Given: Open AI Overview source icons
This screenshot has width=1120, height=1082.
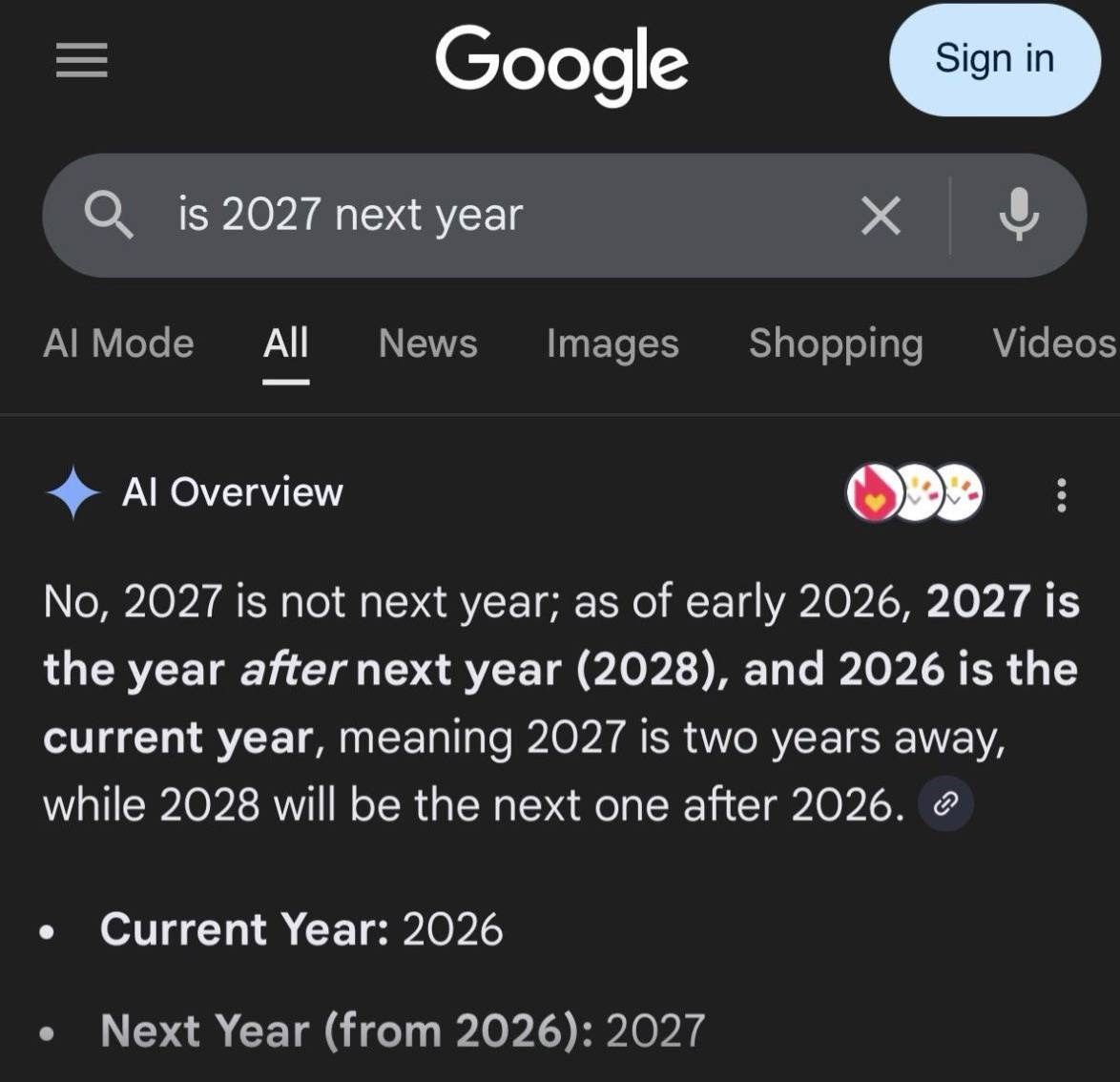Looking at the screenshot, I should coord(914,494).
